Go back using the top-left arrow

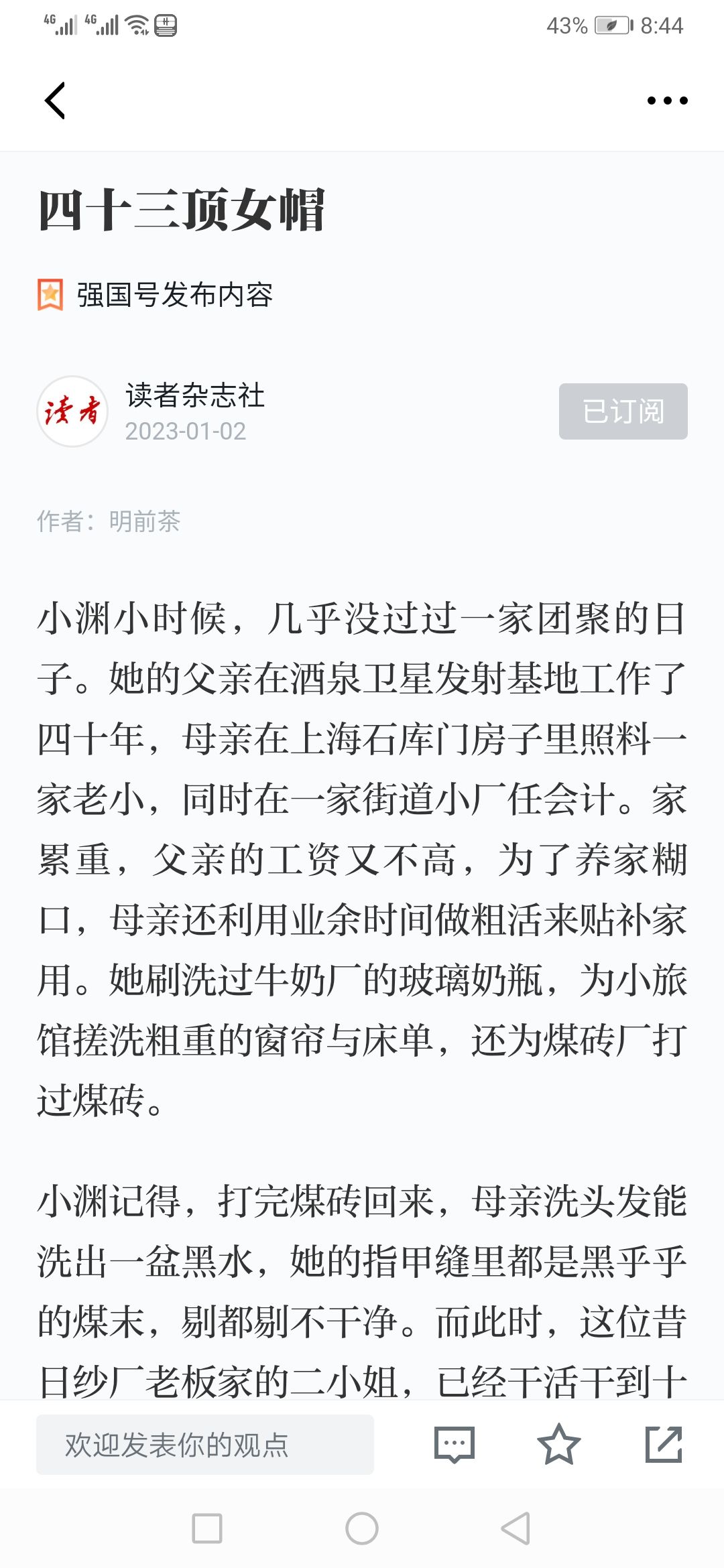(55, 101)
